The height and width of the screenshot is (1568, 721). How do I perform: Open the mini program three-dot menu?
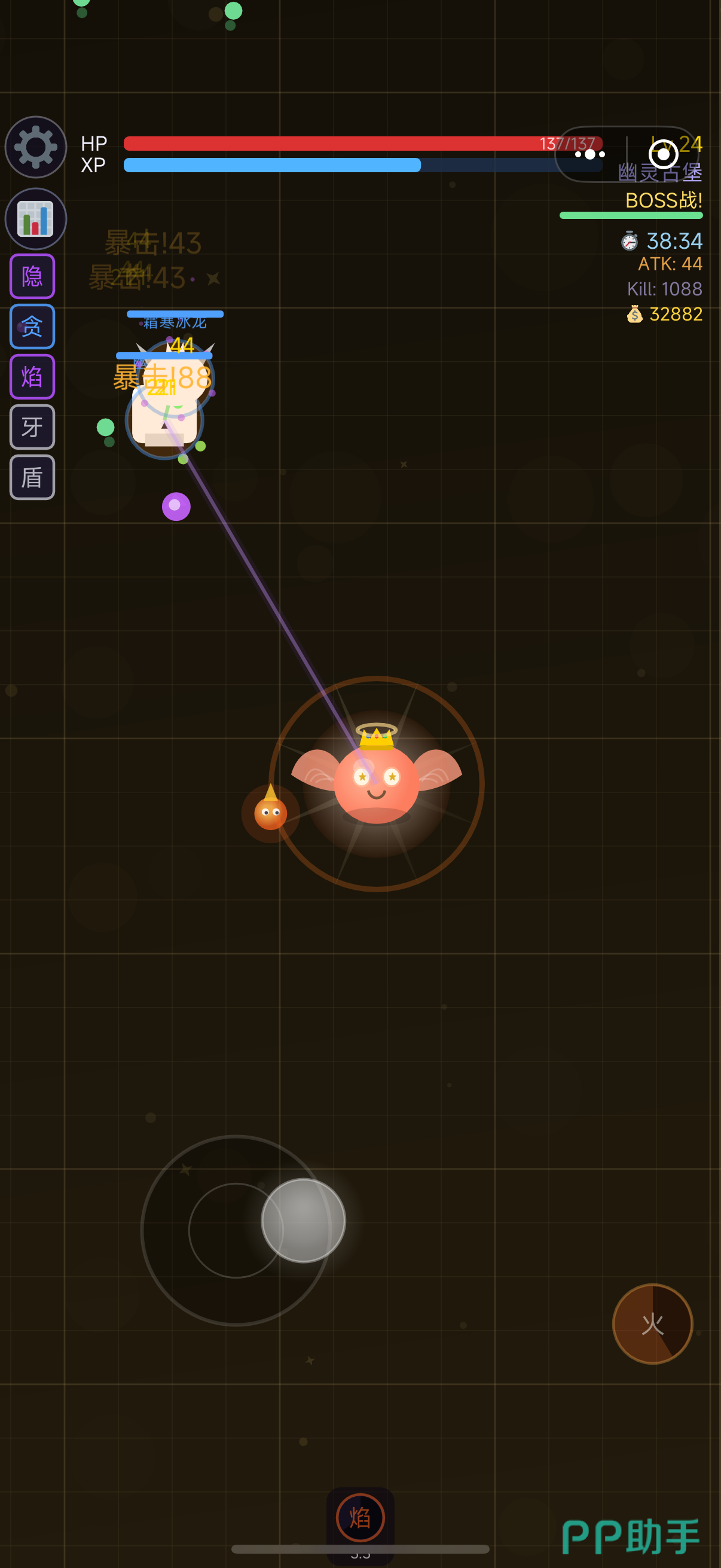589,155
